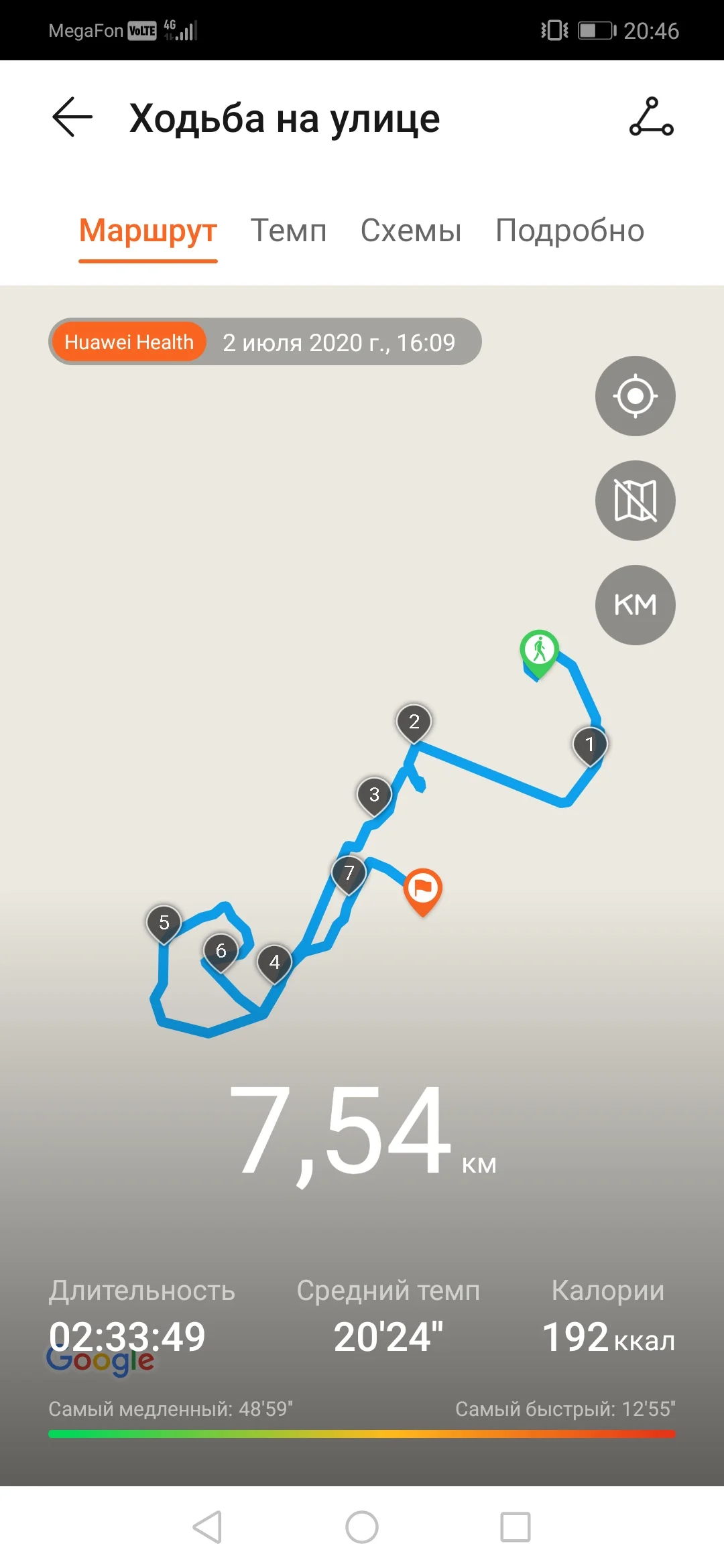
Task: Open the route share icon
Action: coord(651,117)
